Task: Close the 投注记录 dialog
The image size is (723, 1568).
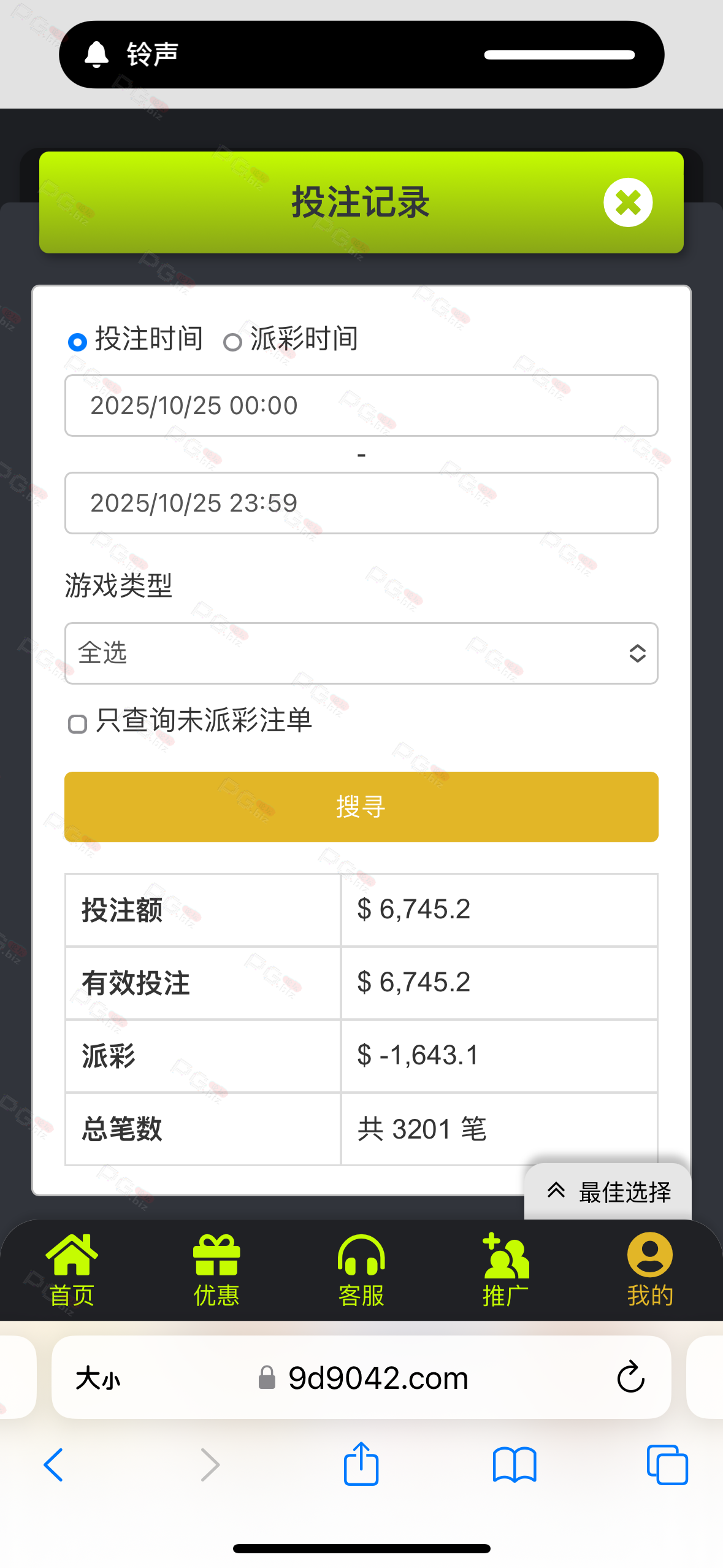Action: (627, 202)
